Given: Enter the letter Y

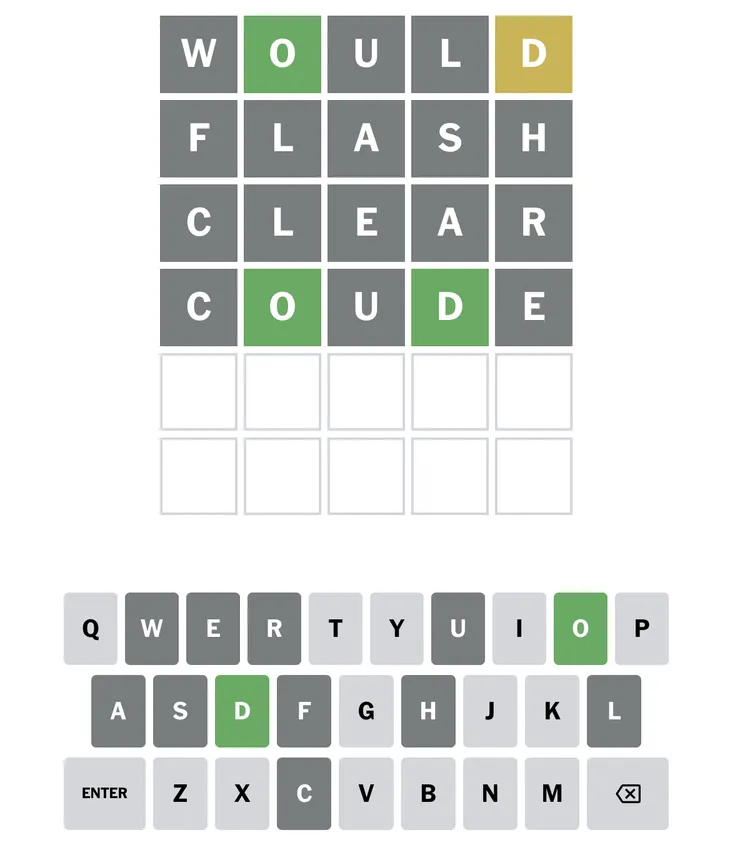Looking at the screenshot, I should point(397,629).
